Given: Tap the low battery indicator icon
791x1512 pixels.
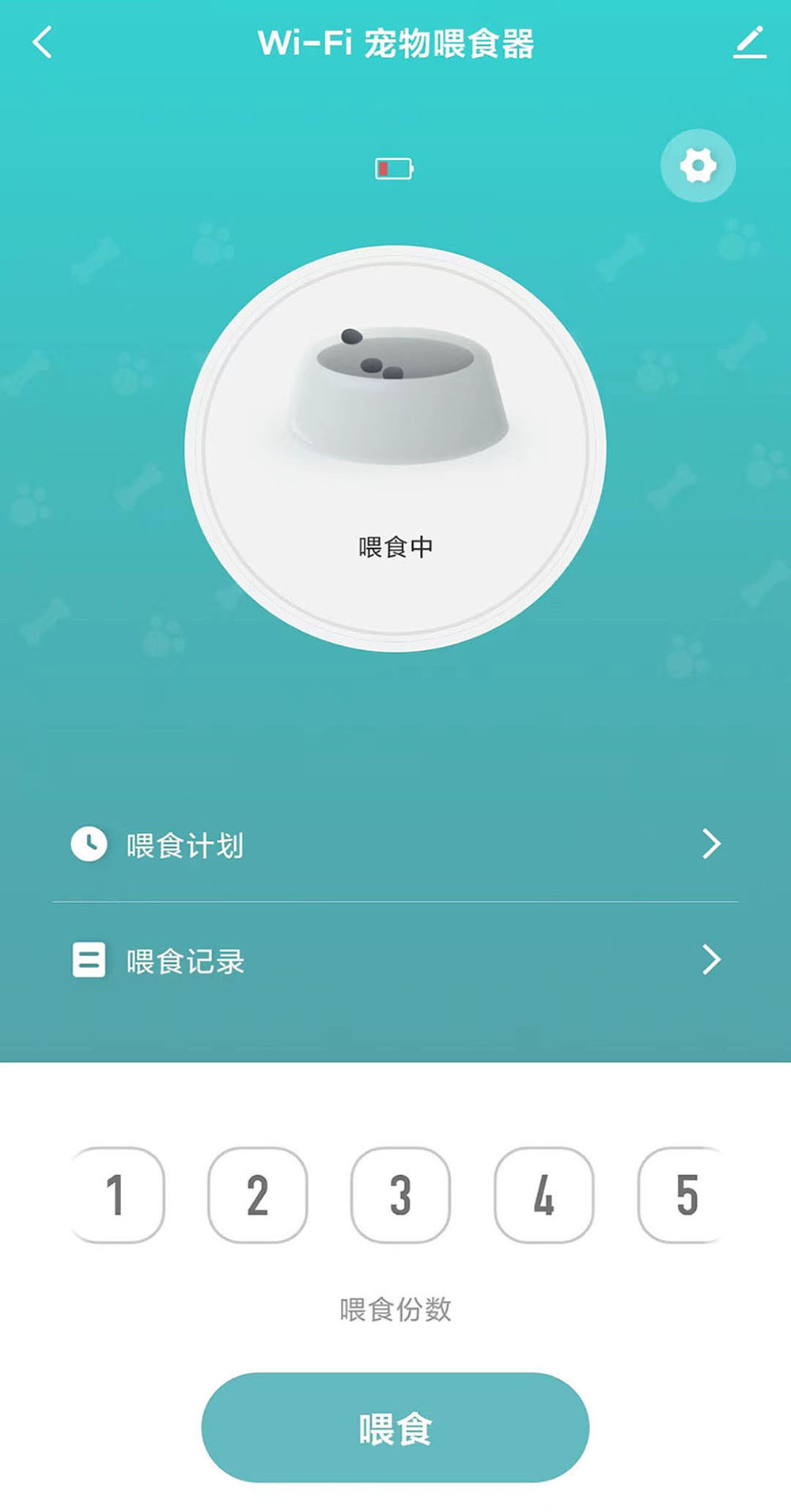Looking at the screenshot, I should coord(395,168).
